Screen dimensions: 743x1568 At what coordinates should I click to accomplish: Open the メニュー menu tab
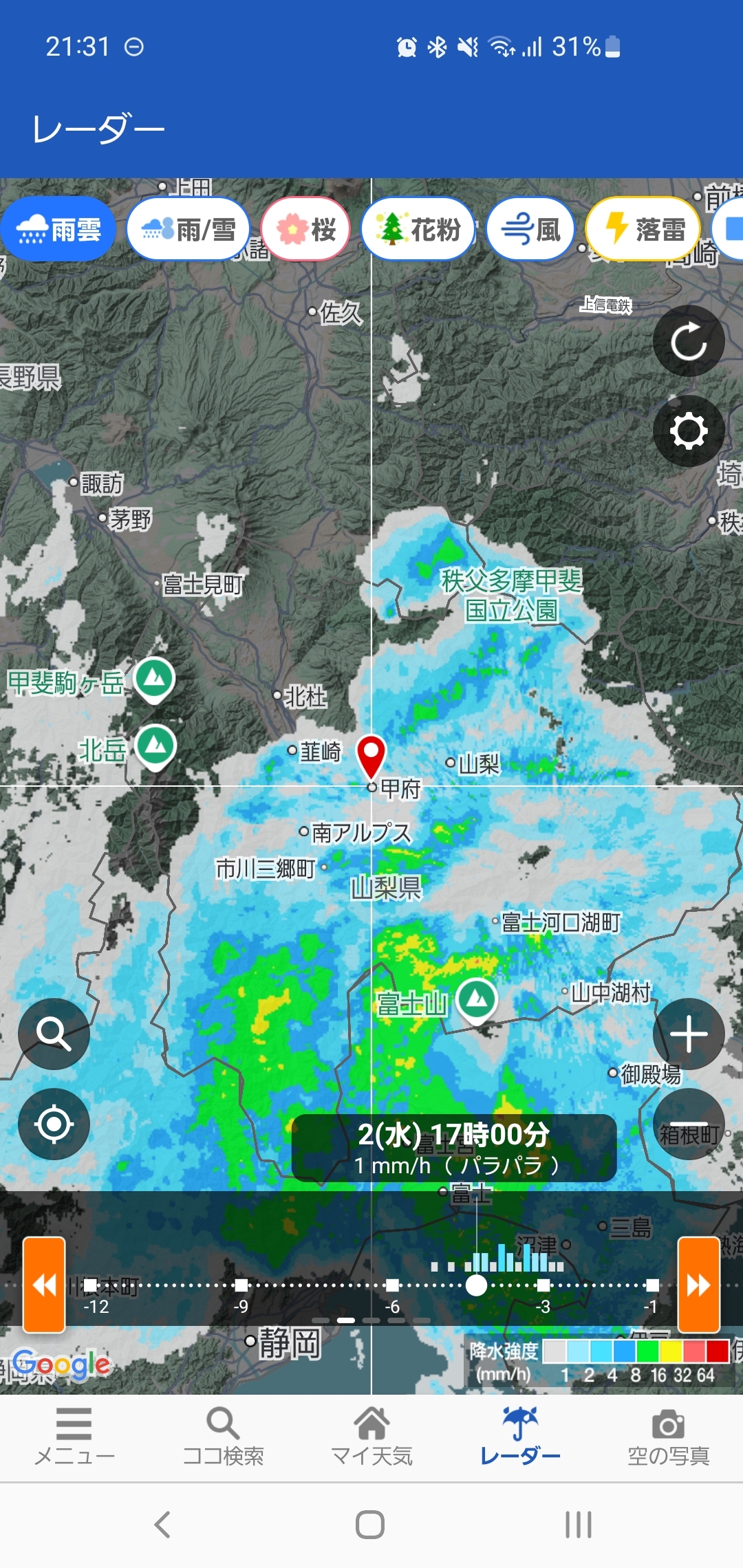click(x=74, y=1437)
